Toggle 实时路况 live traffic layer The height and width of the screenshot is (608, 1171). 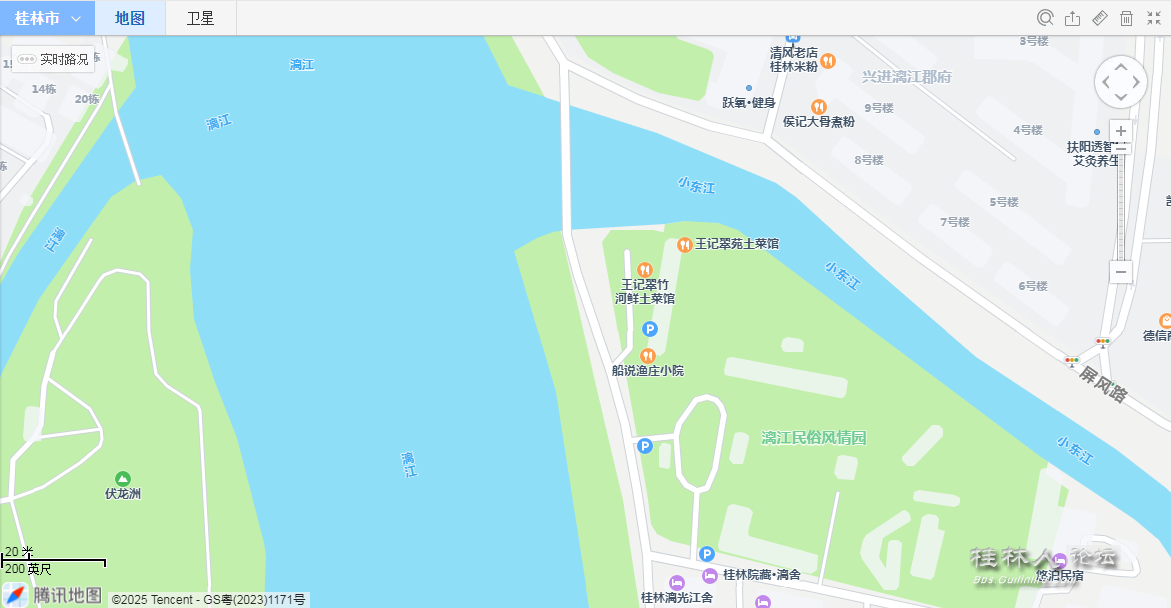[x=54, y=59]
